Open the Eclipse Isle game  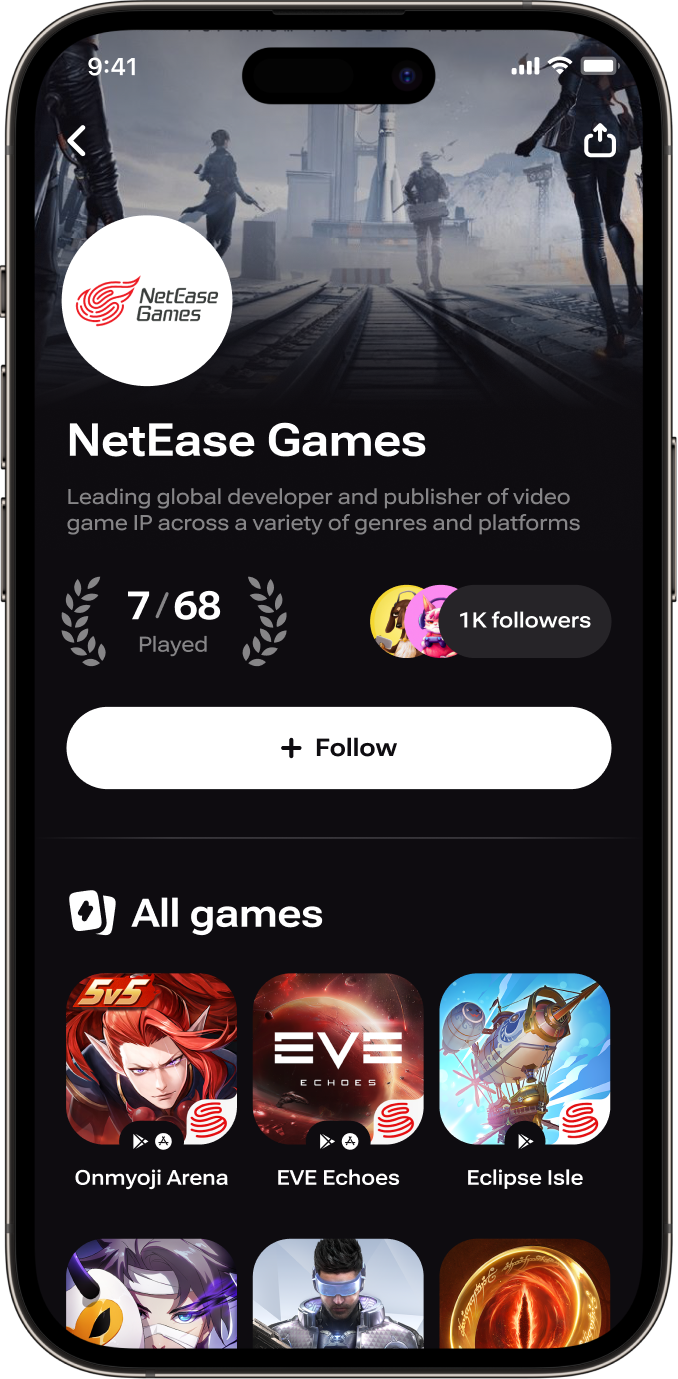tap(525, 1059)
